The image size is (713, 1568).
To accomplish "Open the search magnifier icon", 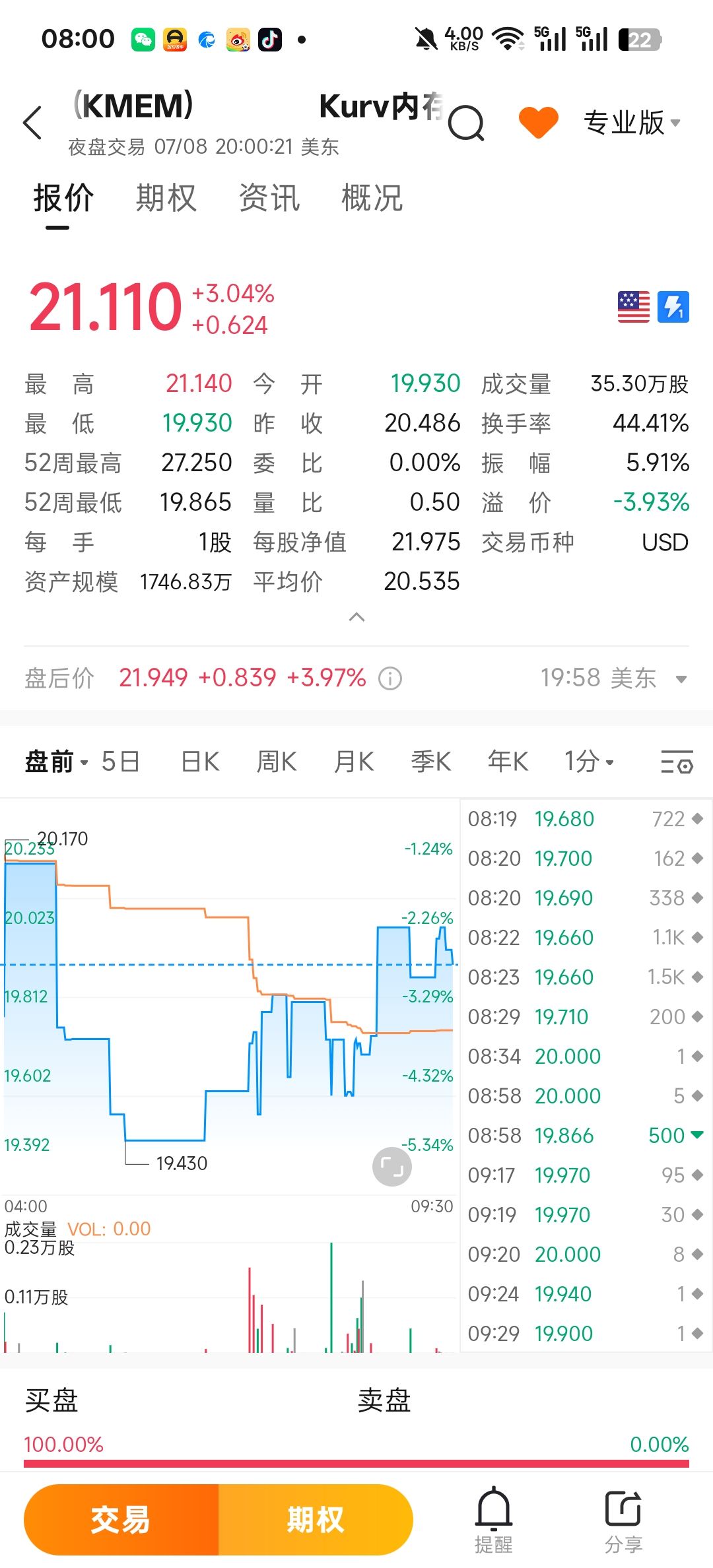I will (x=467, y=123).
